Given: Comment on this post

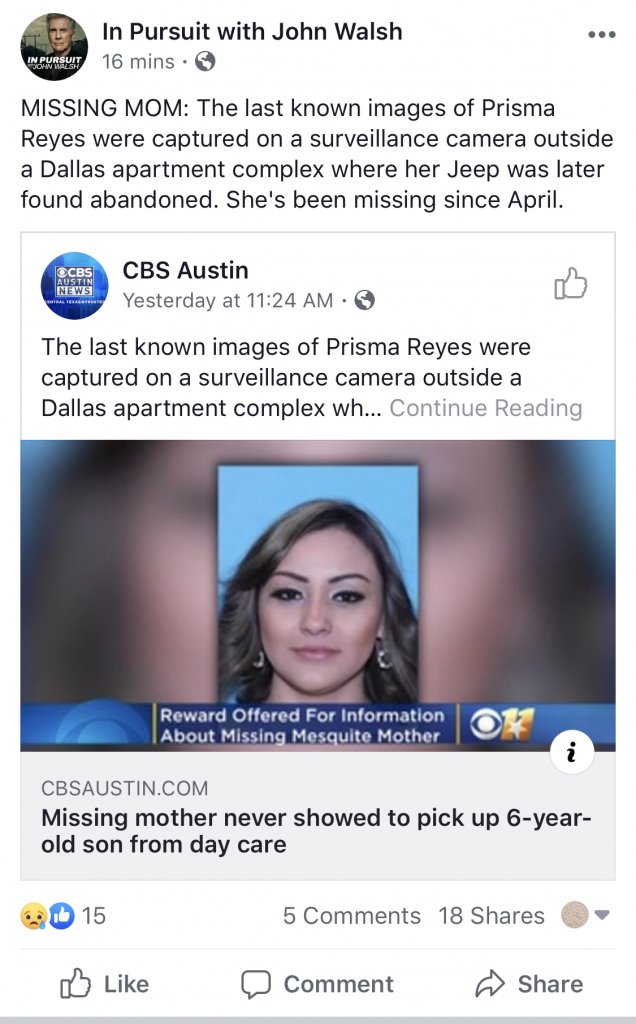Looking at the screenshot, I should click(x=316, y=984).
